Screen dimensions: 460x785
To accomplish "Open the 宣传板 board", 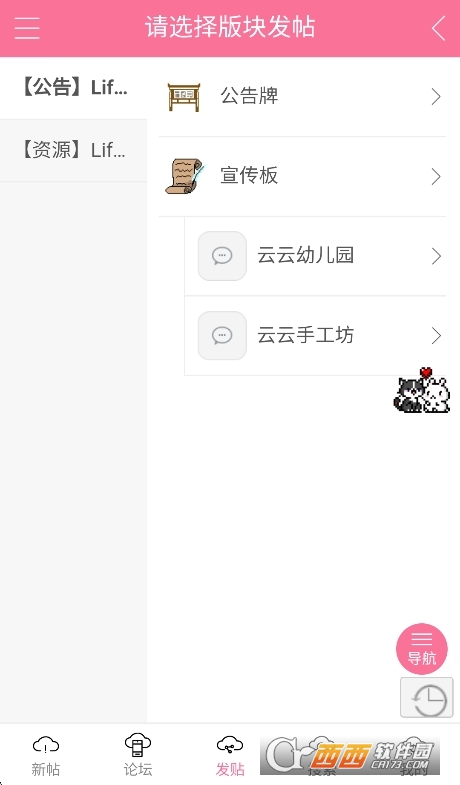I will click(x=302, y=177).
